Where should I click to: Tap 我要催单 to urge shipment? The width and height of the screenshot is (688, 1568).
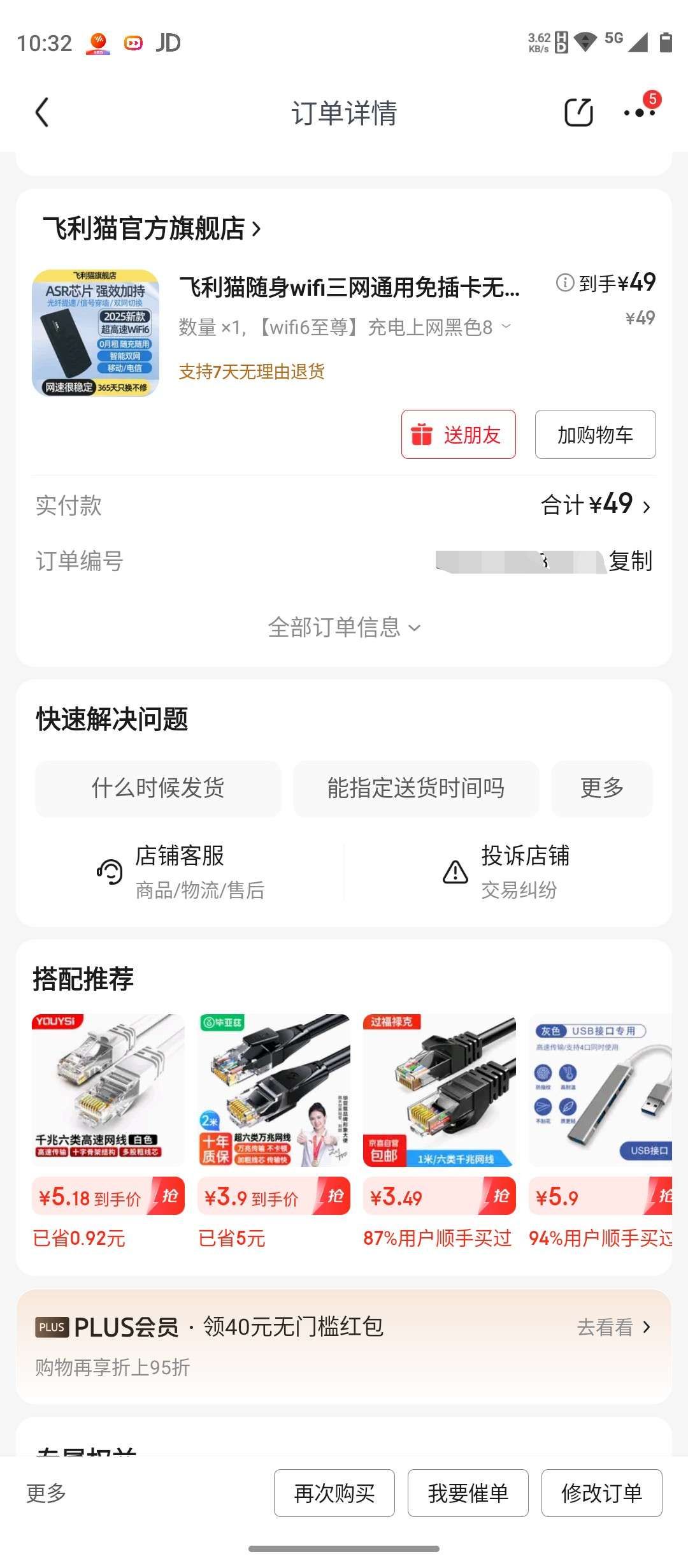click(468, 1493)
